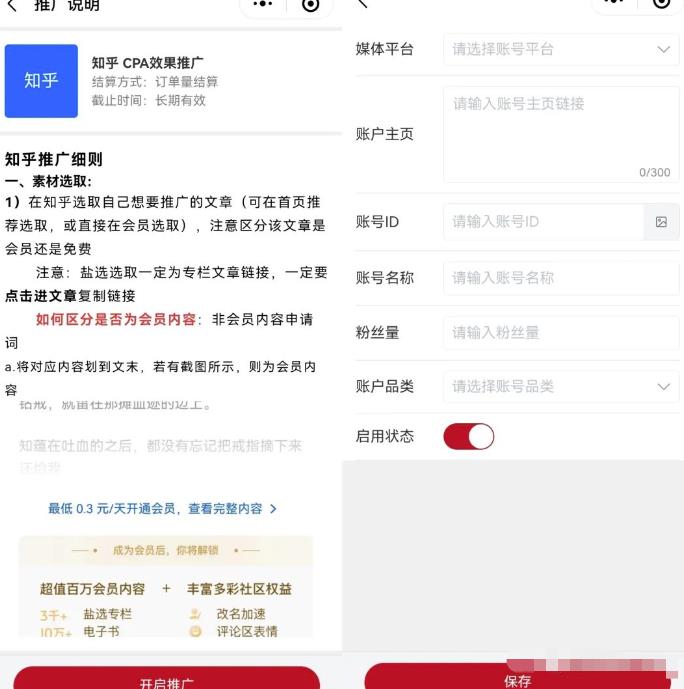Image resolution: width=684 pixels, height=689 pixels.
Task: Toggle the 启用状态 switch
Action: point(469,436)
